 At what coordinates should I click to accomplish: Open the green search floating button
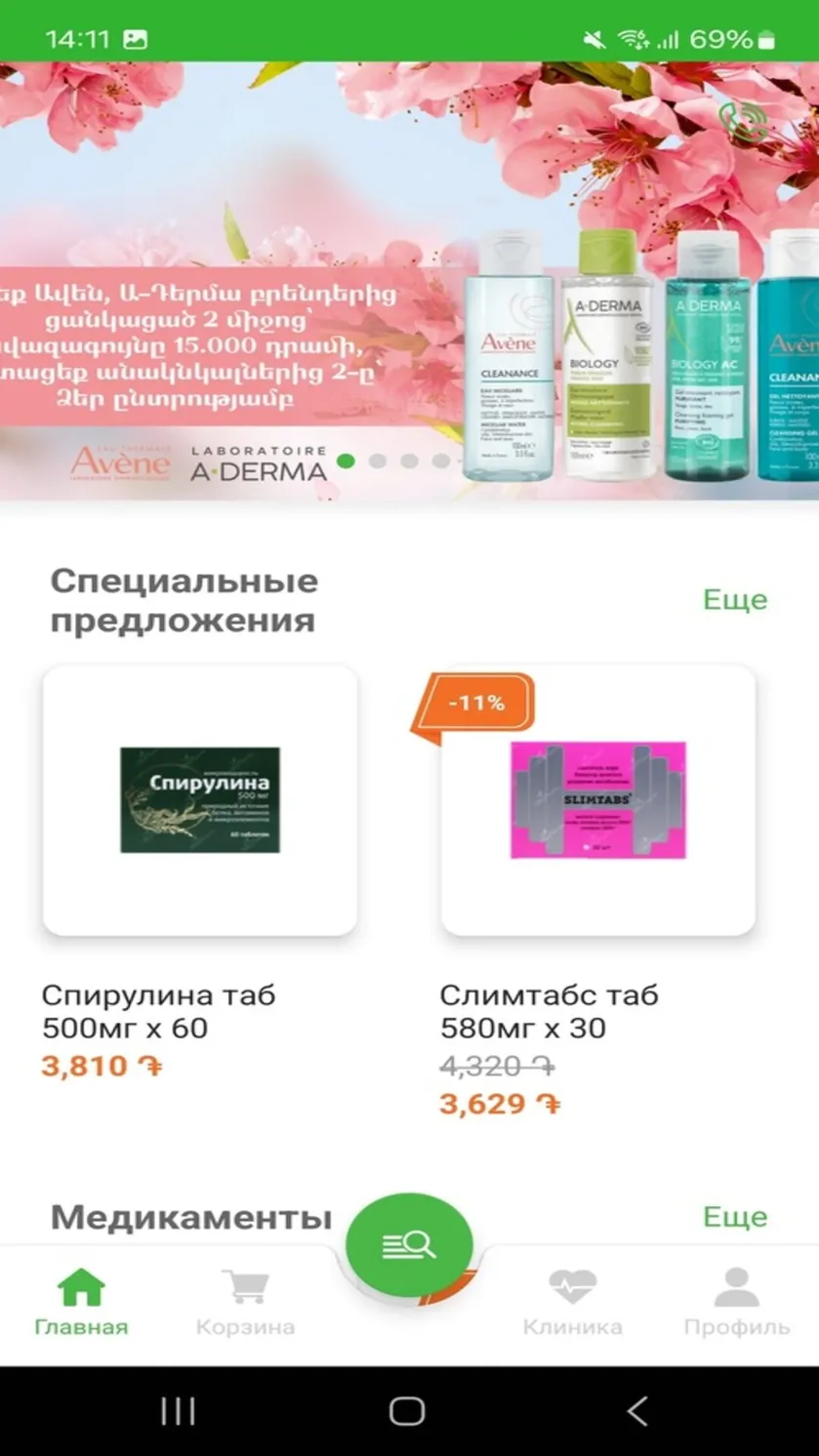409,1244
